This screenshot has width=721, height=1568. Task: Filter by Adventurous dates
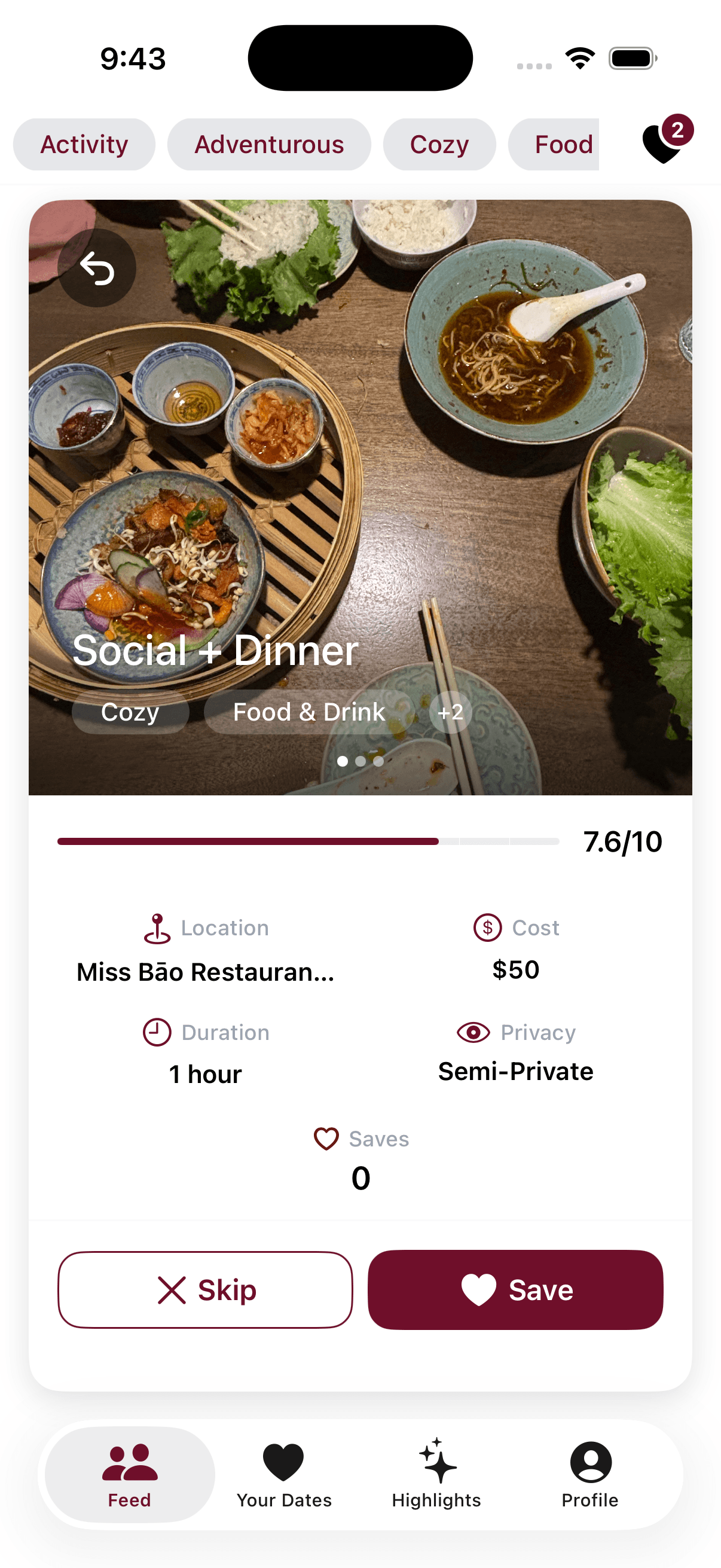(269, 145)
